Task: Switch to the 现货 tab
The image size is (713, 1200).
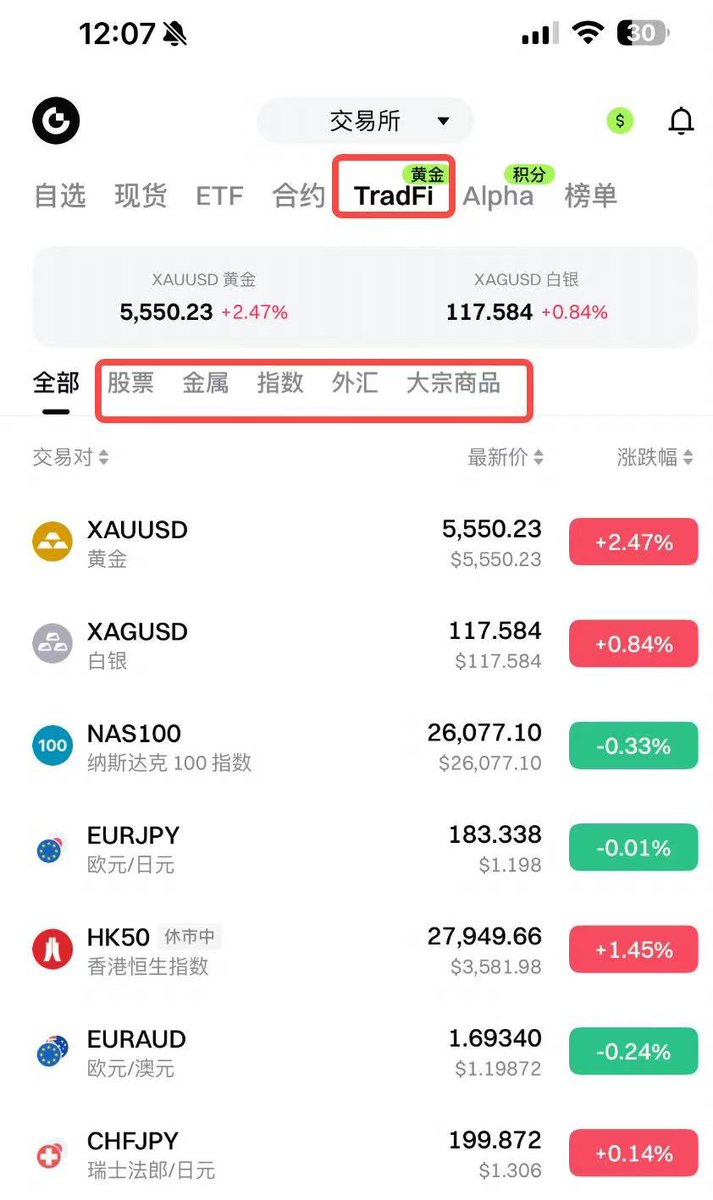Action: (141, 196)
